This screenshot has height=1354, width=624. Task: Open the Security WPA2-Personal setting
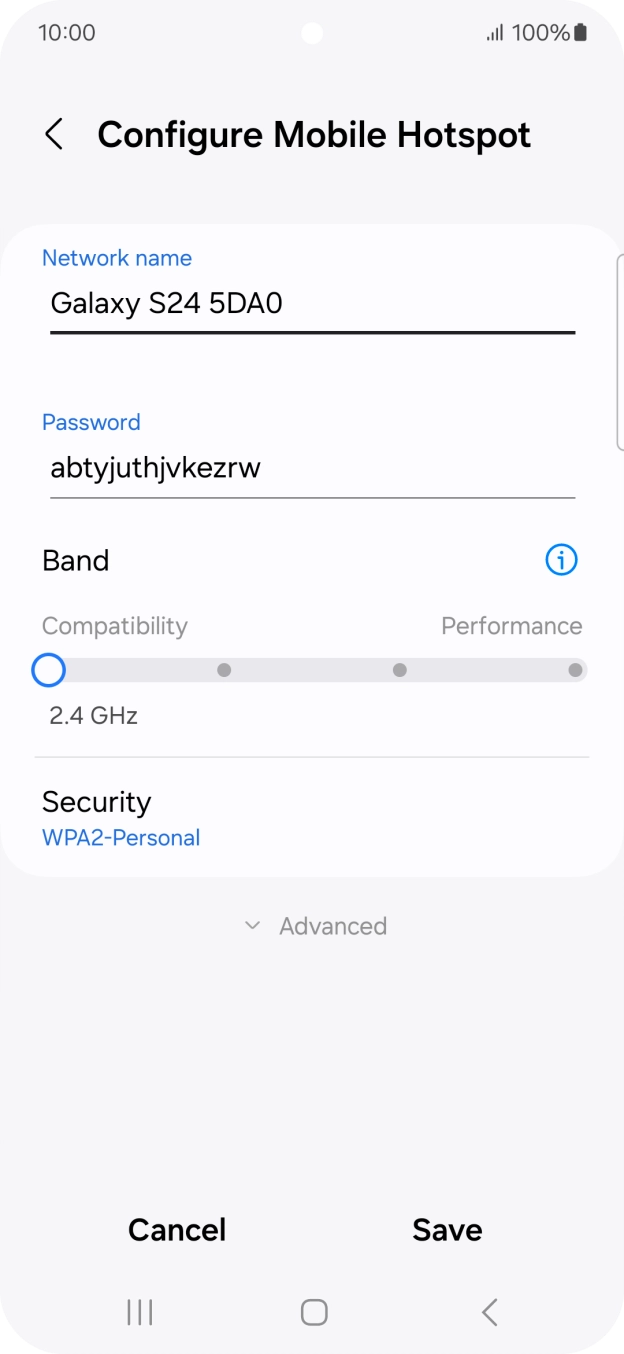120,818
